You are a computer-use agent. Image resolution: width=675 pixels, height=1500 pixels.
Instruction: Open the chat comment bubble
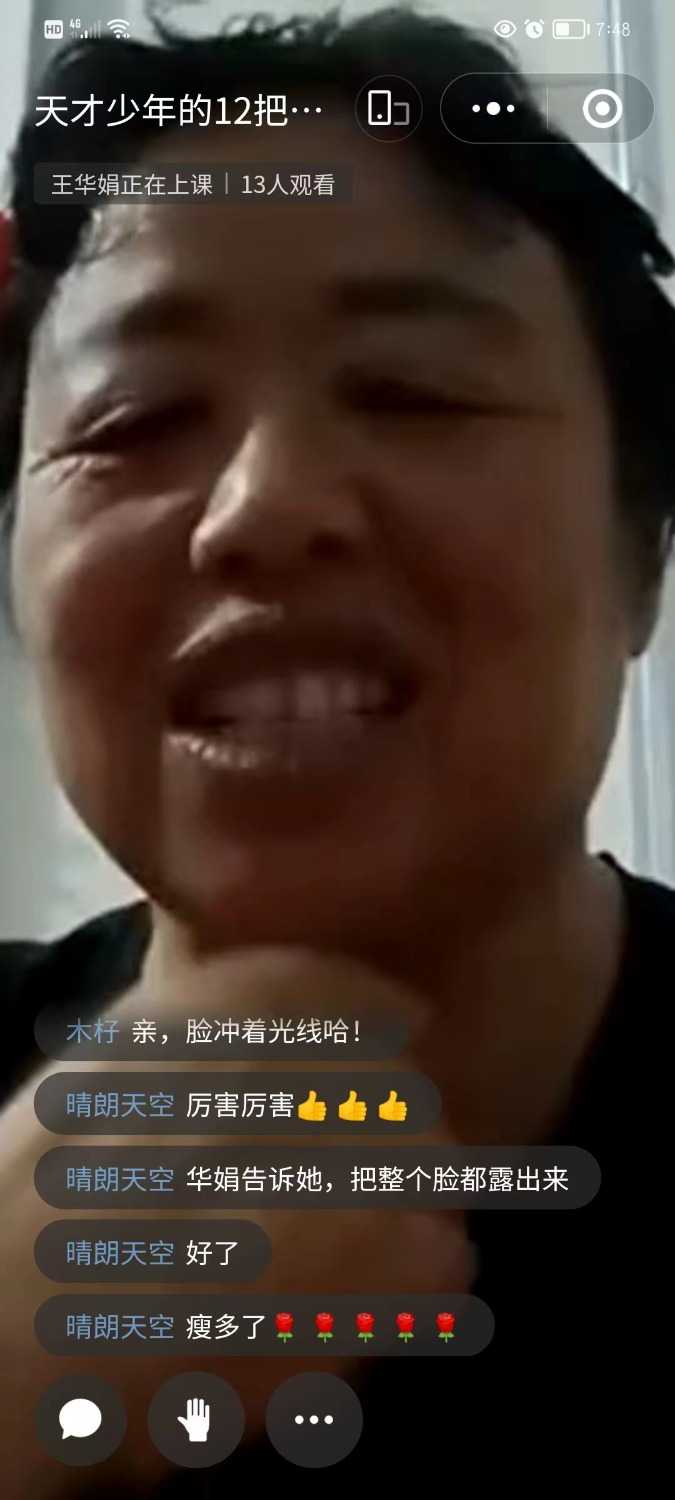click(81, 1419)
